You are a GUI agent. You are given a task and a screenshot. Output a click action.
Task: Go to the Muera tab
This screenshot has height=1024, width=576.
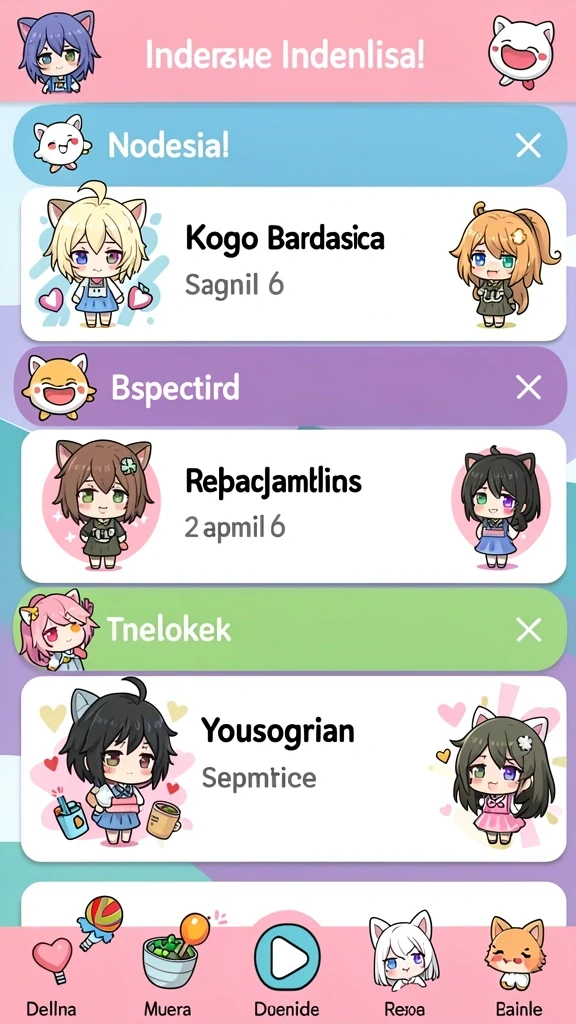tap(168, 973)
